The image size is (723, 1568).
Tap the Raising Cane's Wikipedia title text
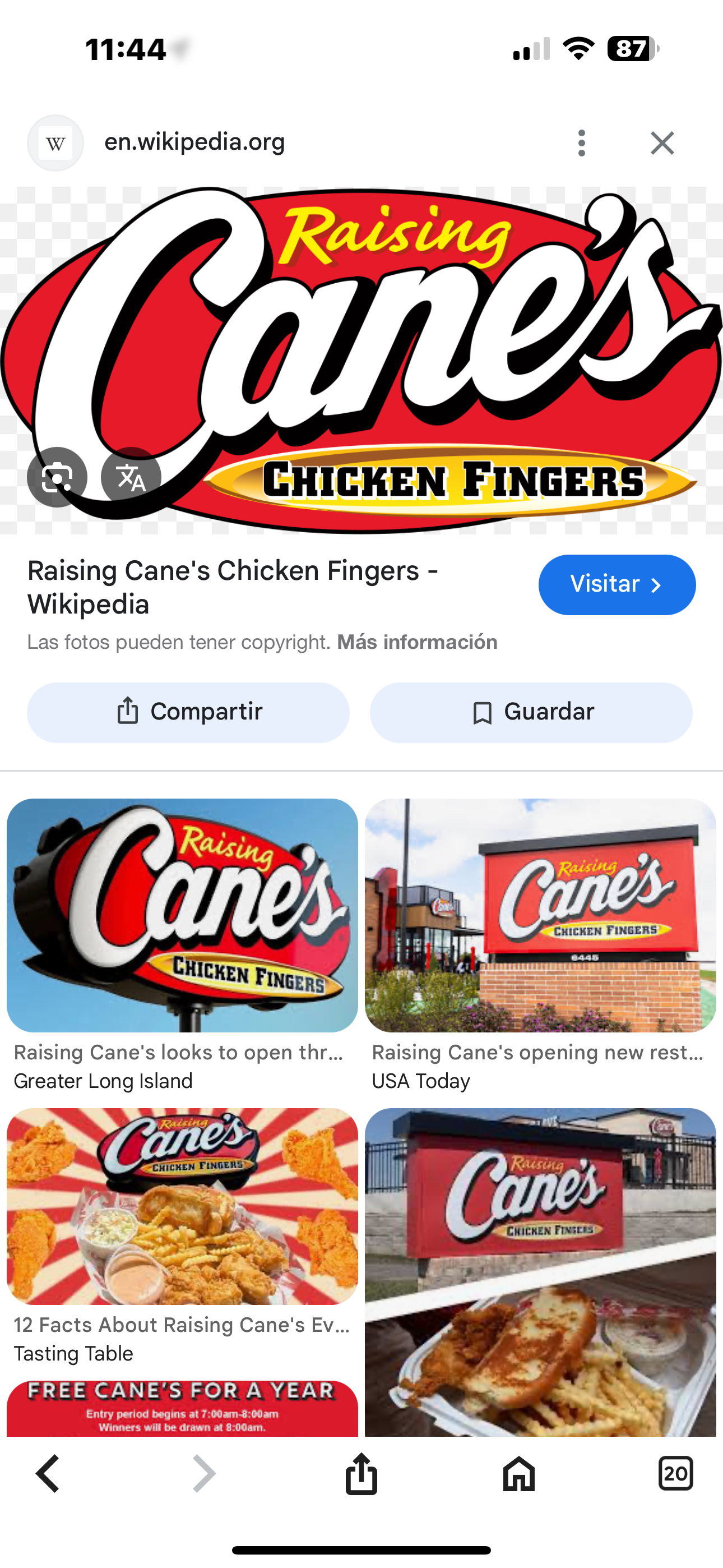tap(233, 586)
